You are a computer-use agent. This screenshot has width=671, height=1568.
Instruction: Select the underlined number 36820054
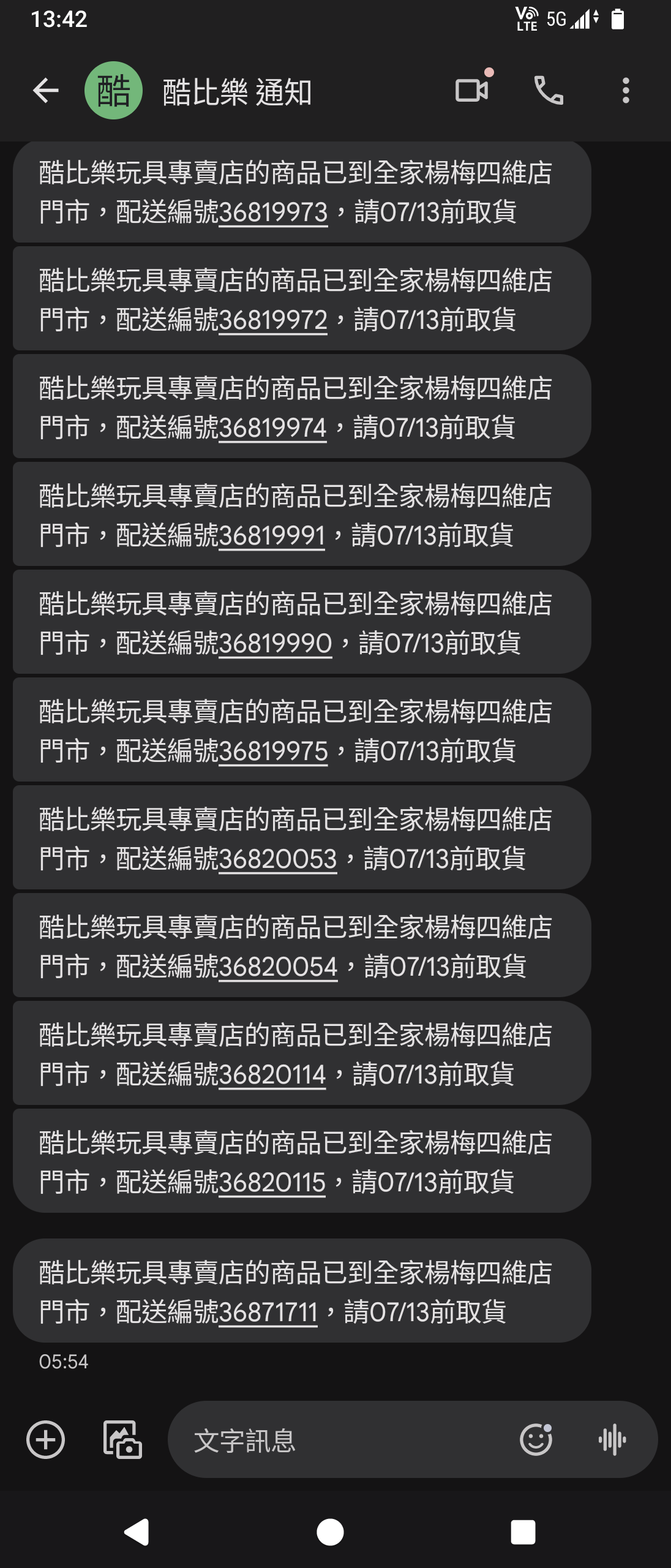(x=278, y=967)
